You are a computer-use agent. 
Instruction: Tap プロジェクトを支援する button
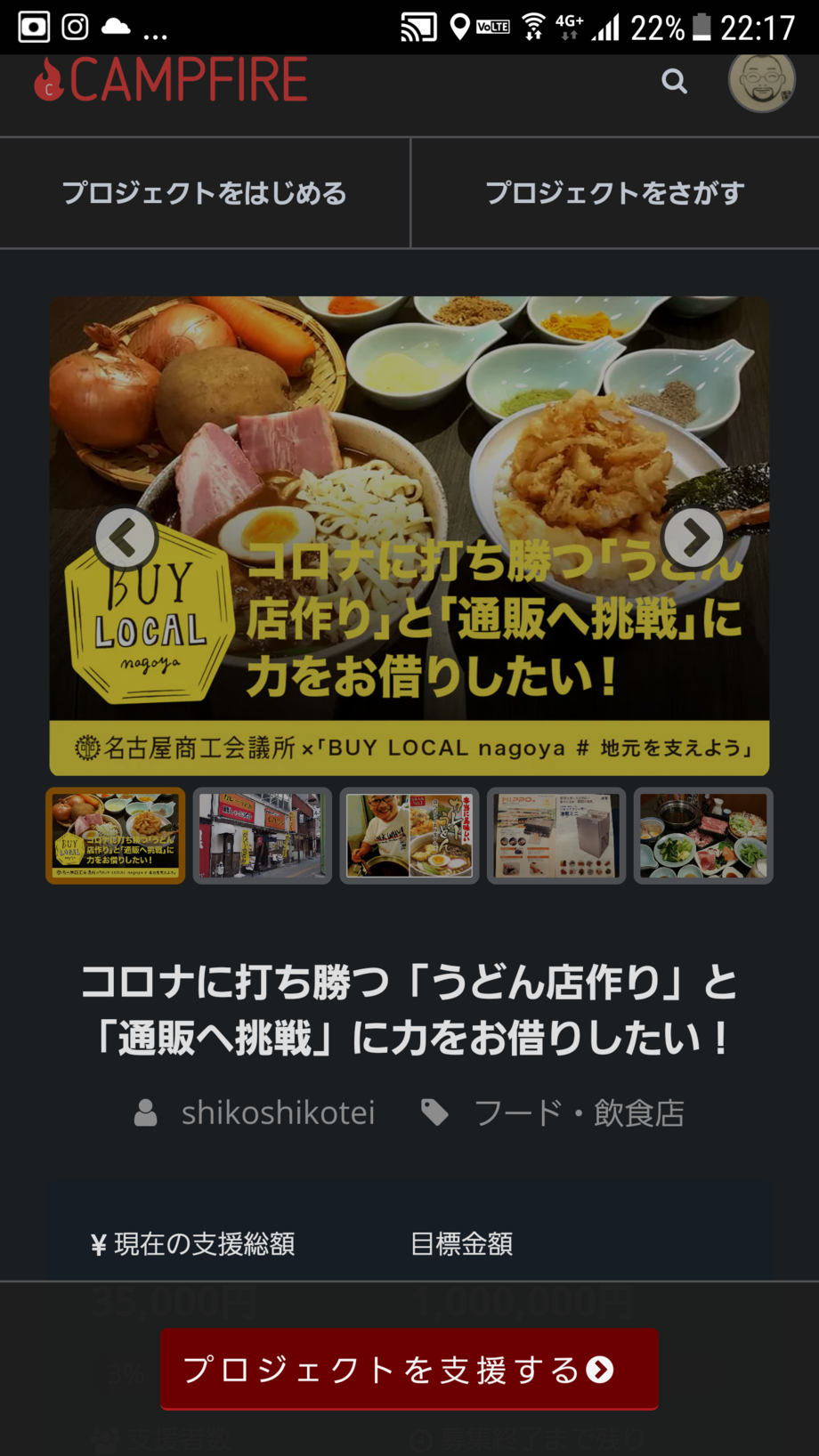(x=409, y=1369)
